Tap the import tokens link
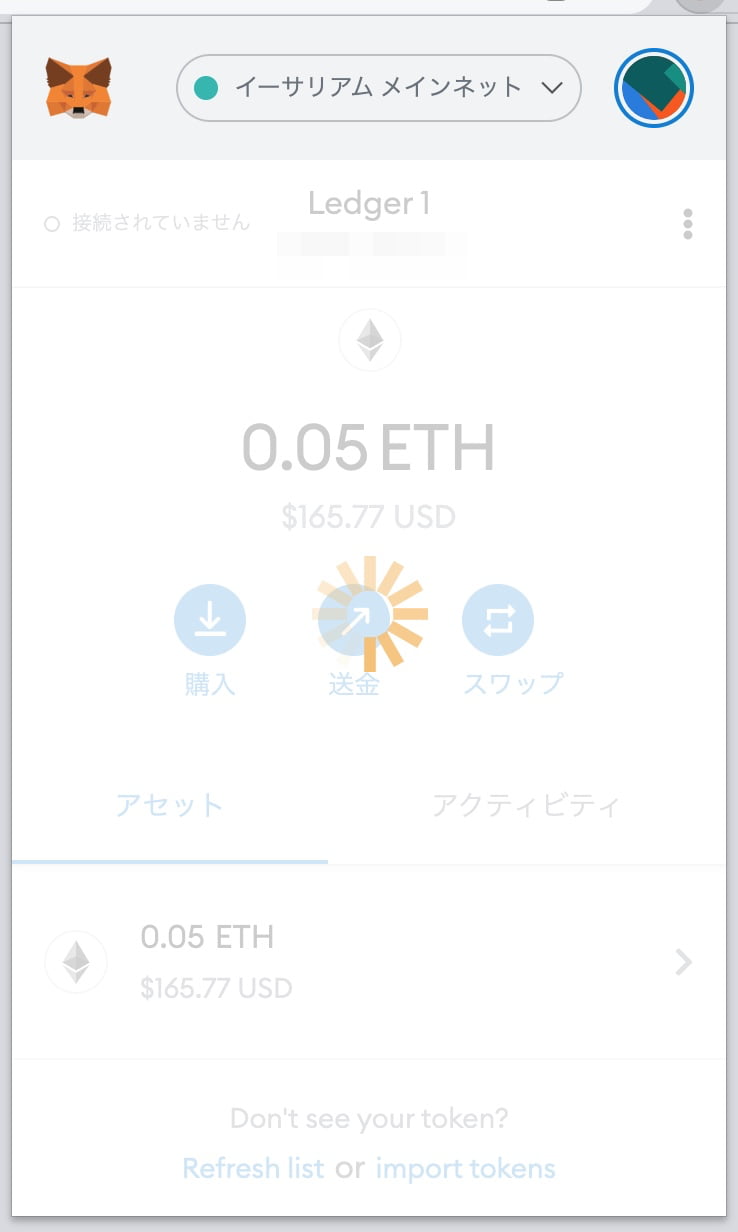Image resolution: width=738 pixels, height=1232 pixels. point(465,1168)
